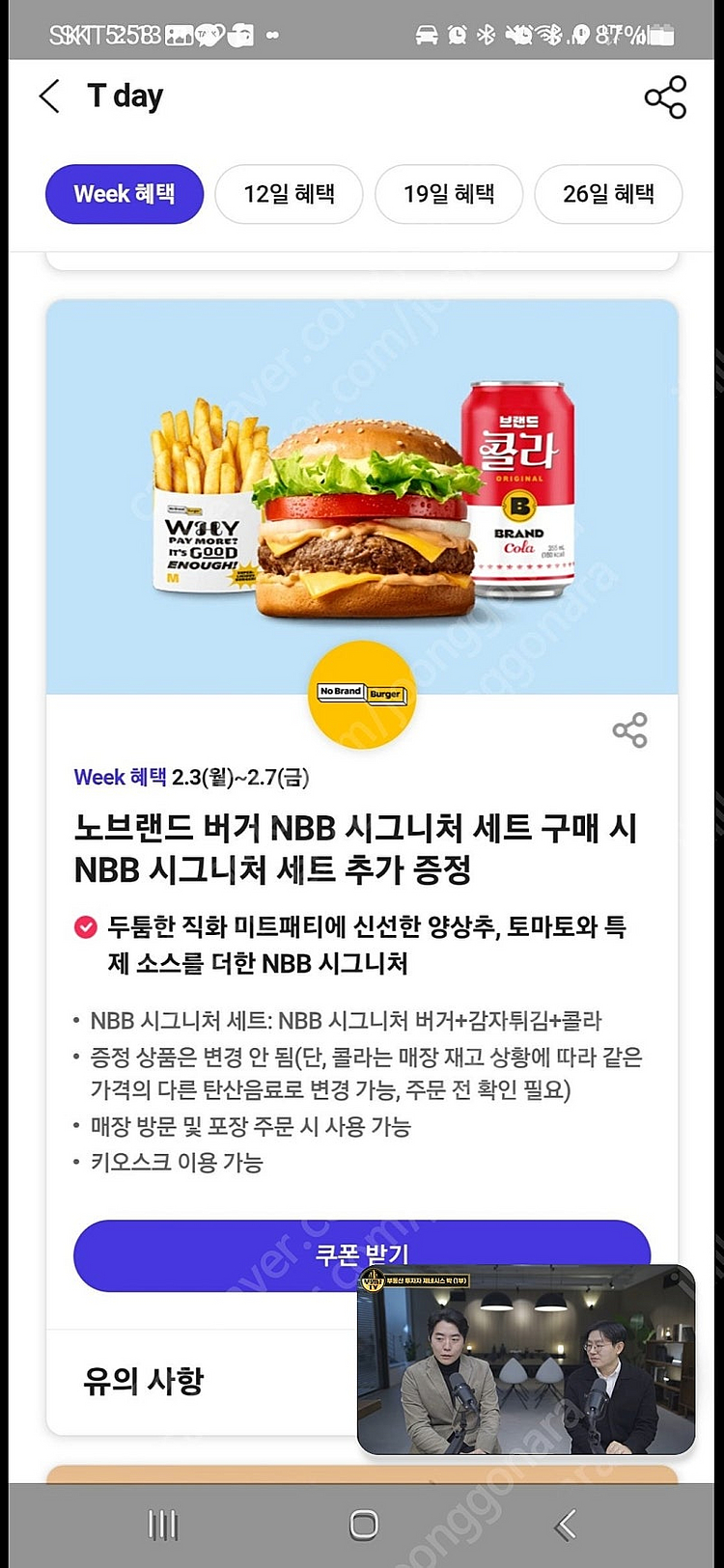Open the 26일 혜택 tab
The width and height of the screenshot is (724, 1568).
(x=608, y=194)
